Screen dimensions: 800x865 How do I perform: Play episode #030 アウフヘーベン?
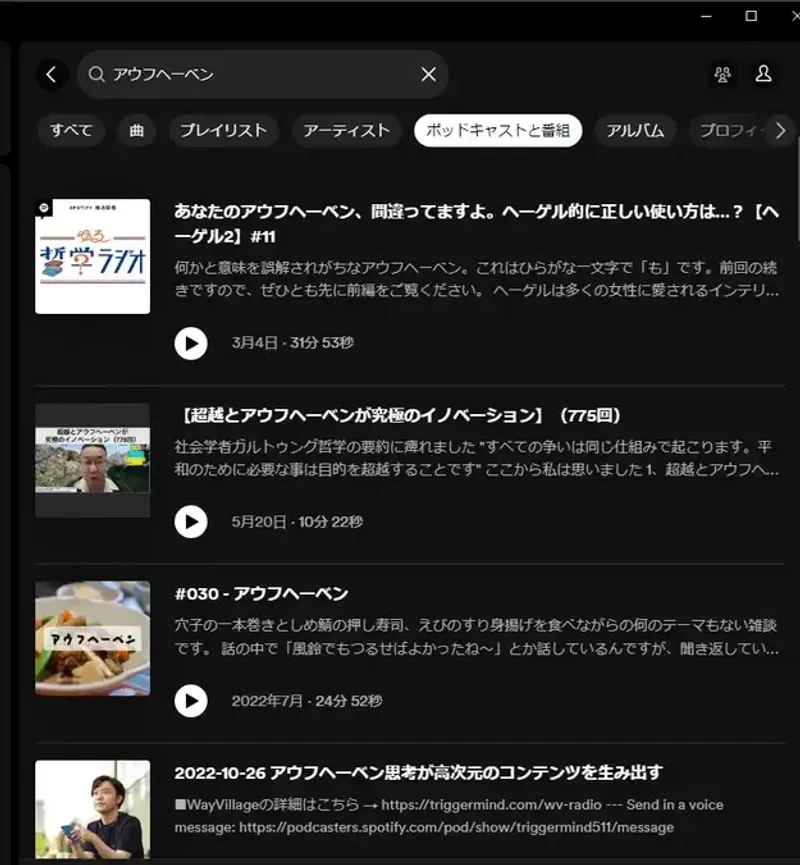190,701
